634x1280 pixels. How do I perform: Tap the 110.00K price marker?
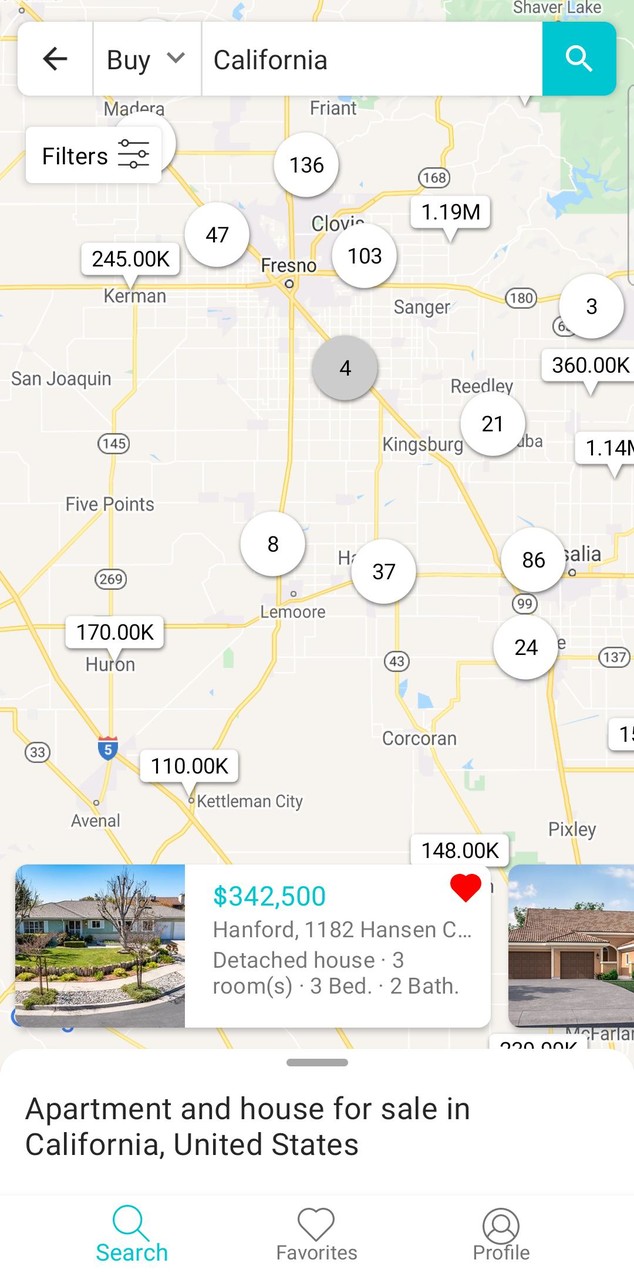[x=189, y=767]
